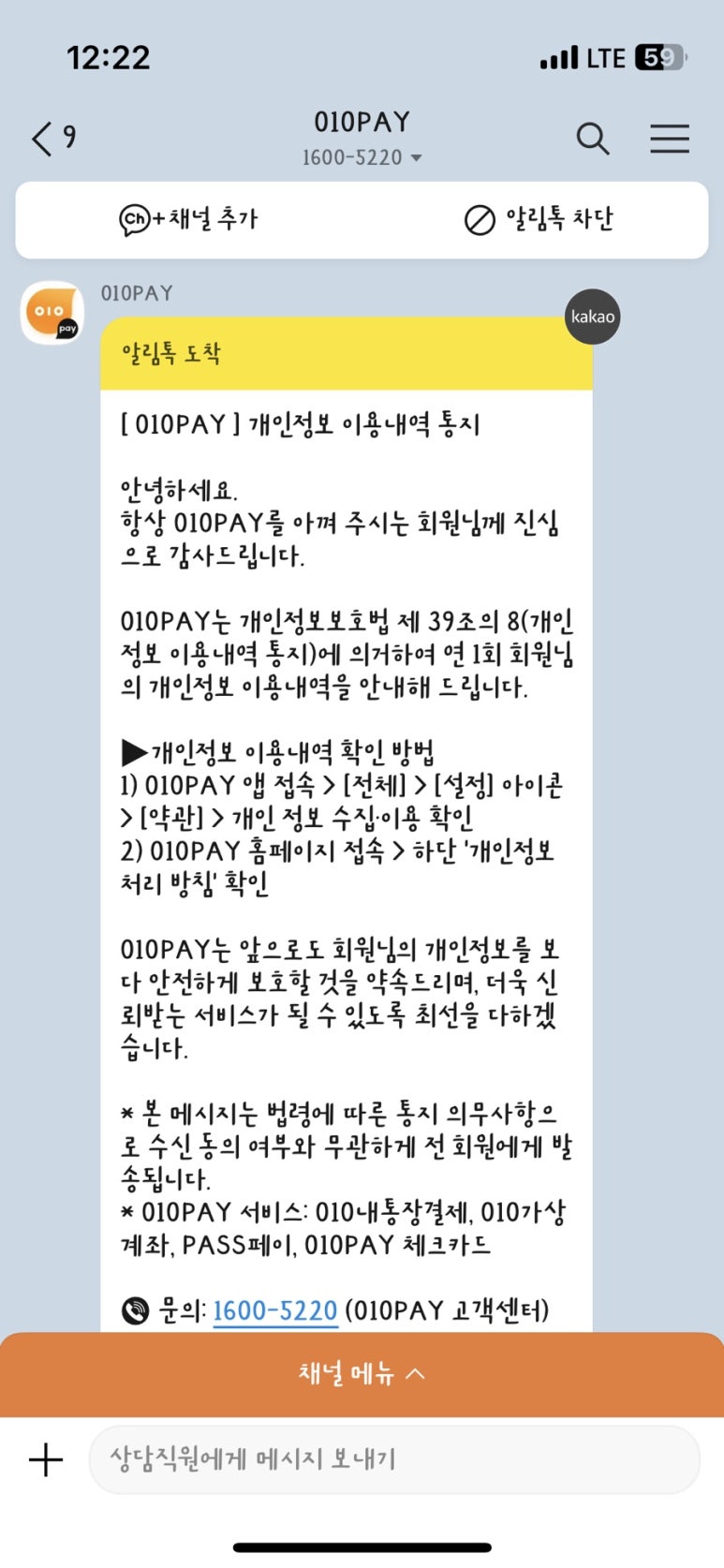Viewport: 724px width, 1568px height.
Task: Go back to the chat list
Action: (52, 139)
